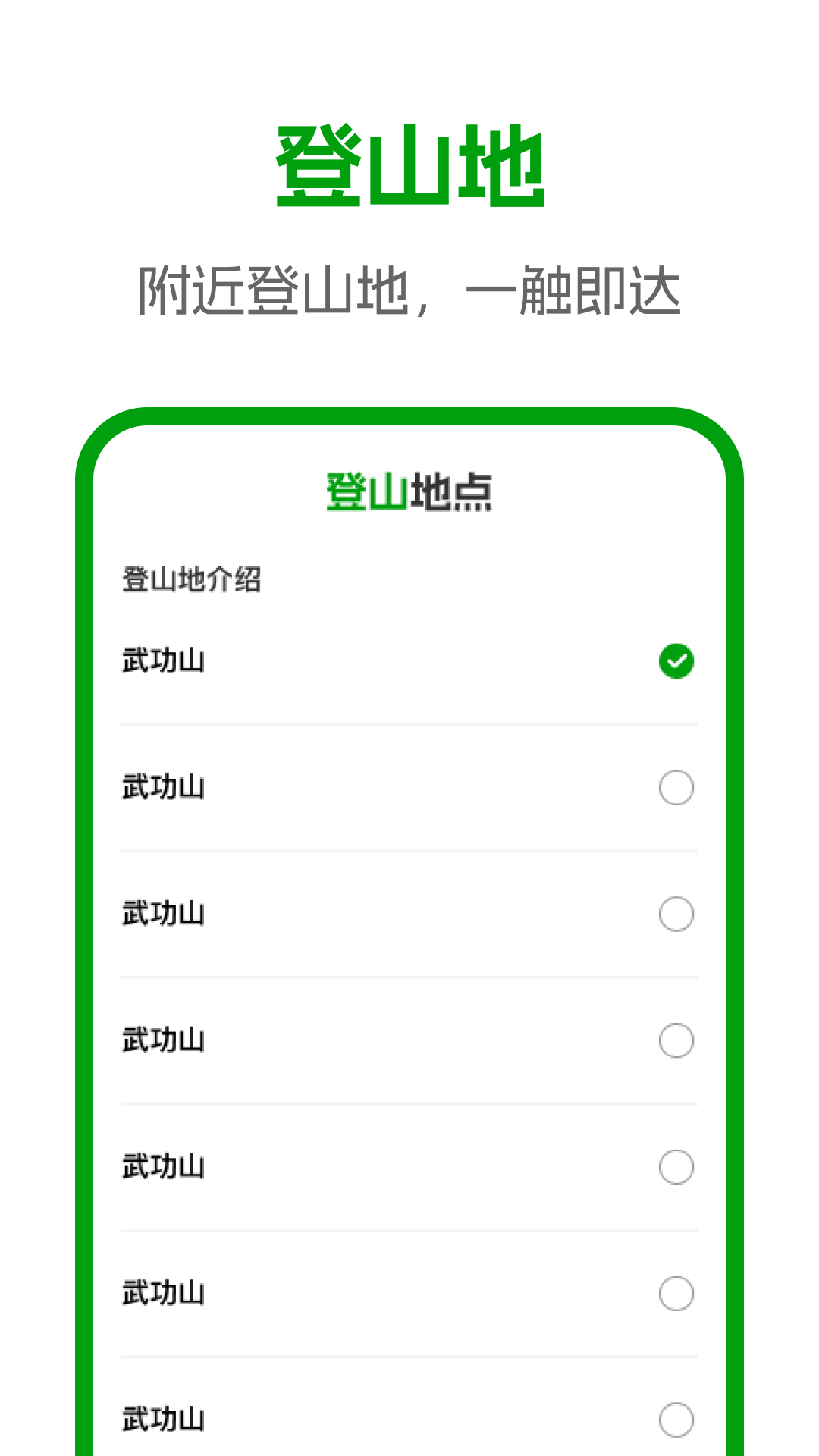Tap the 登山地点 page title
The height and width of the screenshot is (1456, 819).
pos(409,492)
